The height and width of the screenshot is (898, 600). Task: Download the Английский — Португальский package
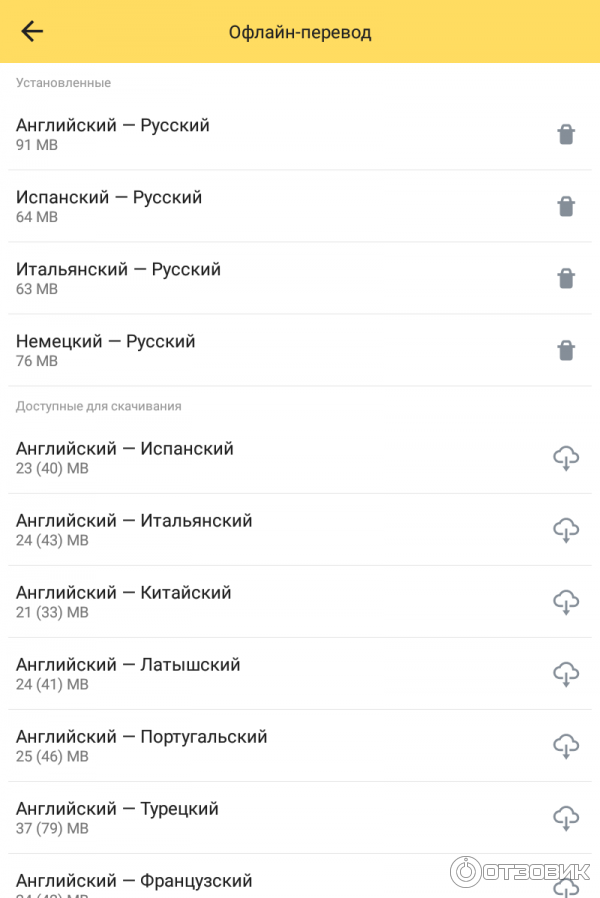pos(566,746)
